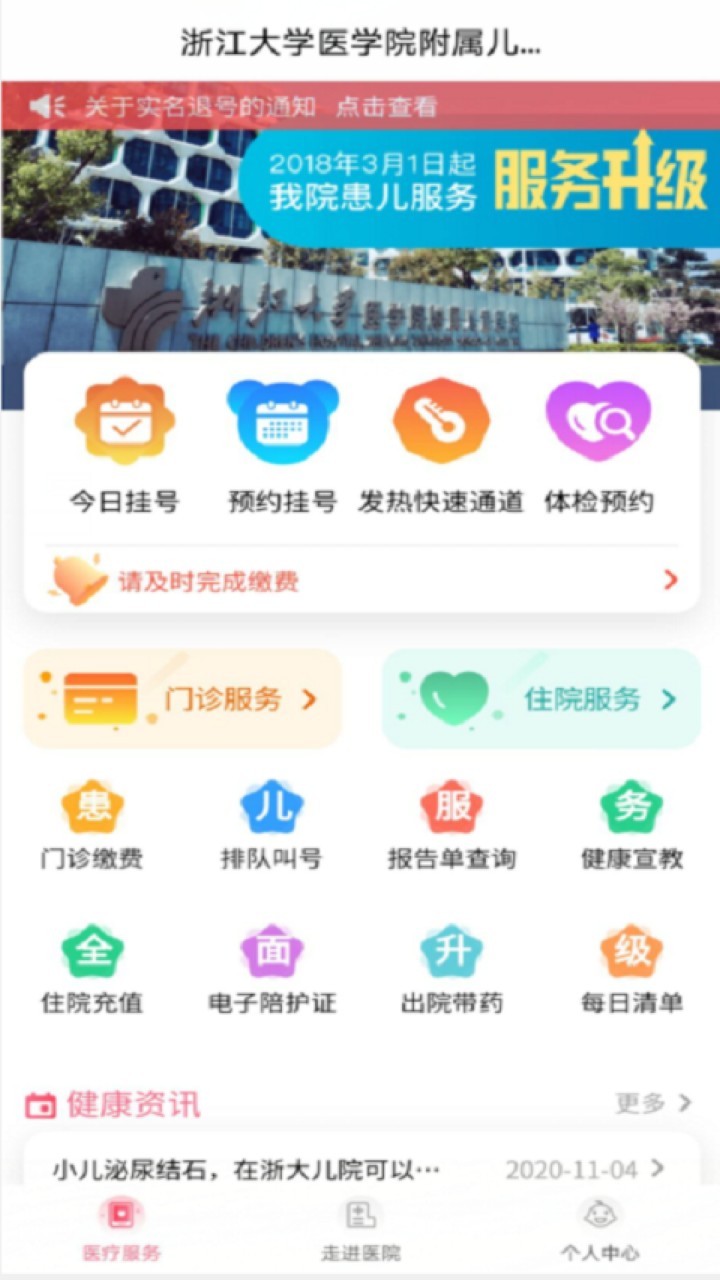
Task: Open 体检预约 checkup booking
Action: tap(598, 445)
